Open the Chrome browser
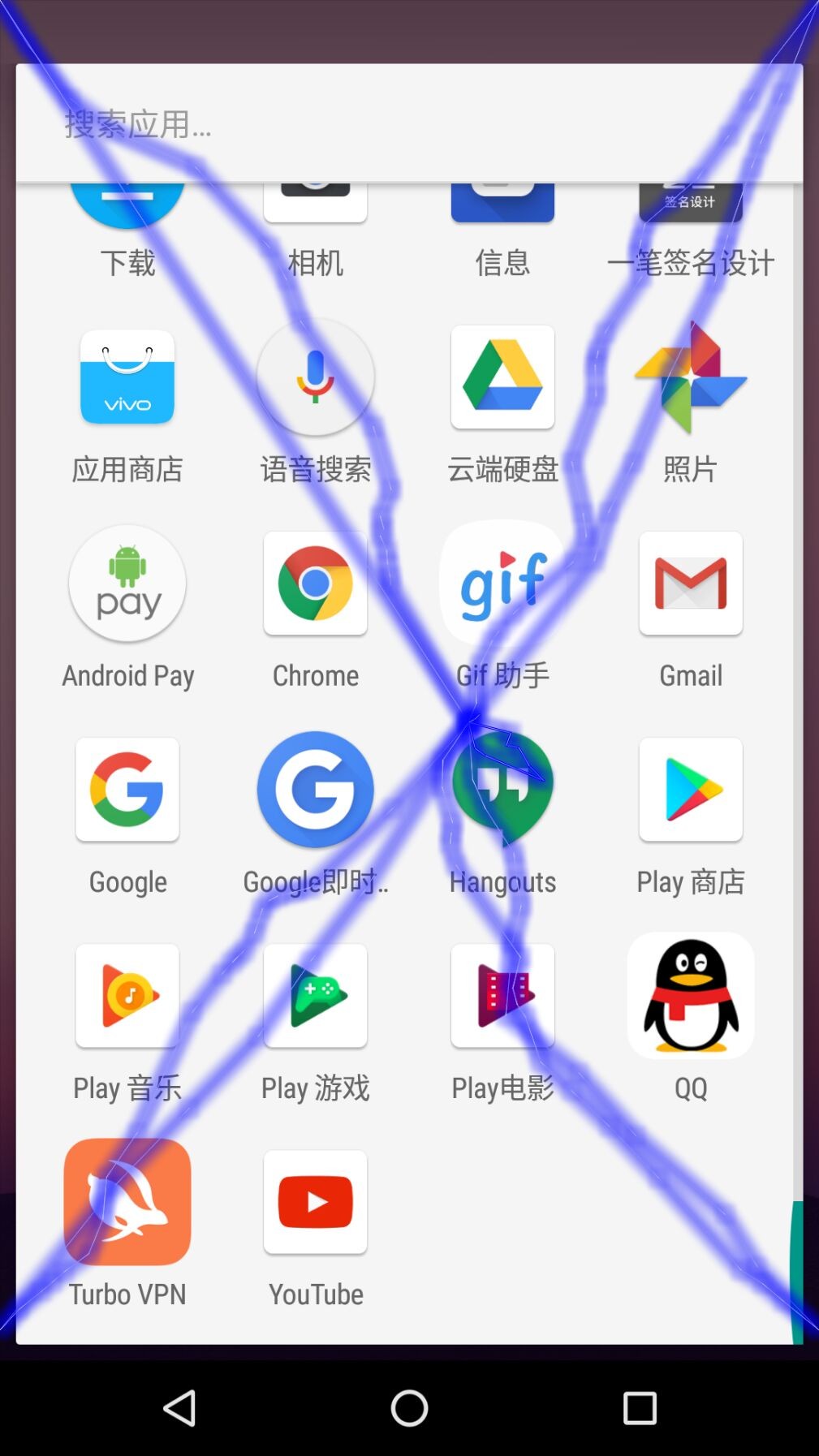819x1456 pixels. click(315, 584)
